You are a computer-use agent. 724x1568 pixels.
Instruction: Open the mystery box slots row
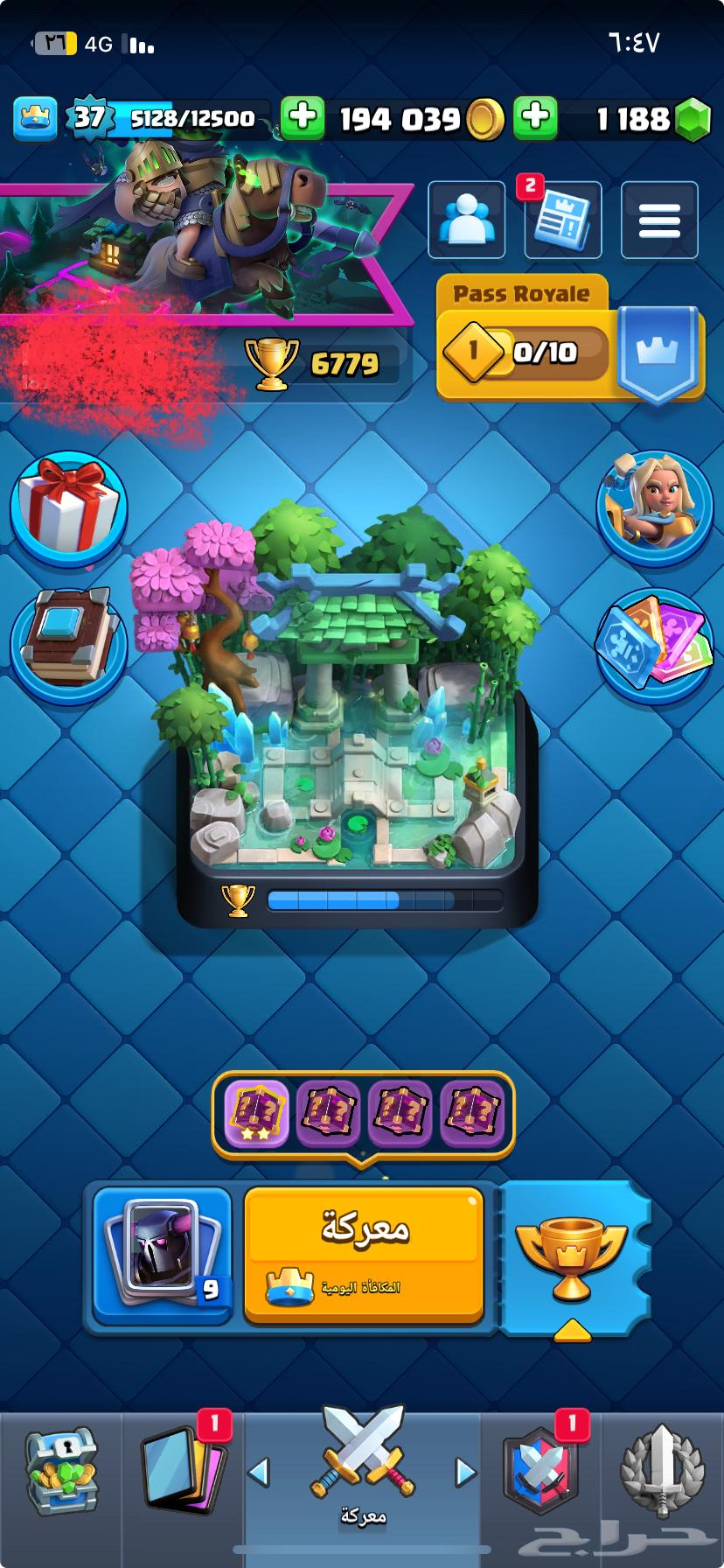pyautogui.click(x=364, y=1114)
